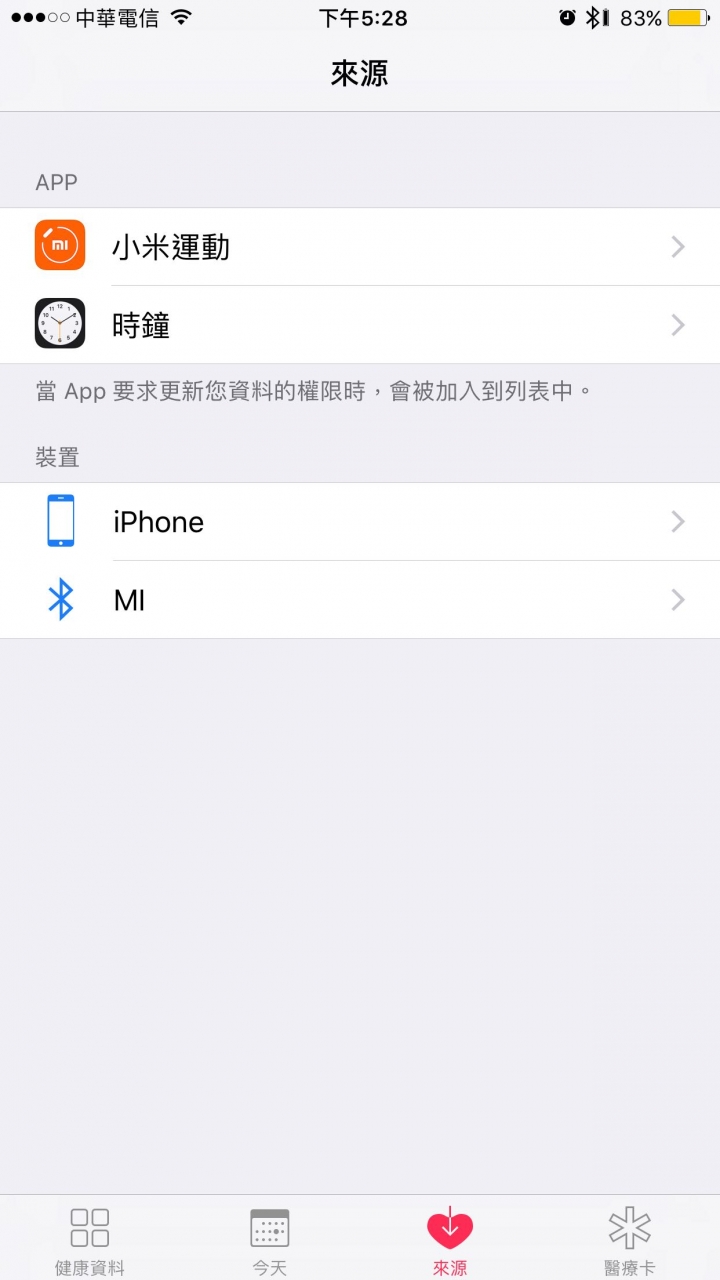Switch to the 醫療卡 tab

629,1240
